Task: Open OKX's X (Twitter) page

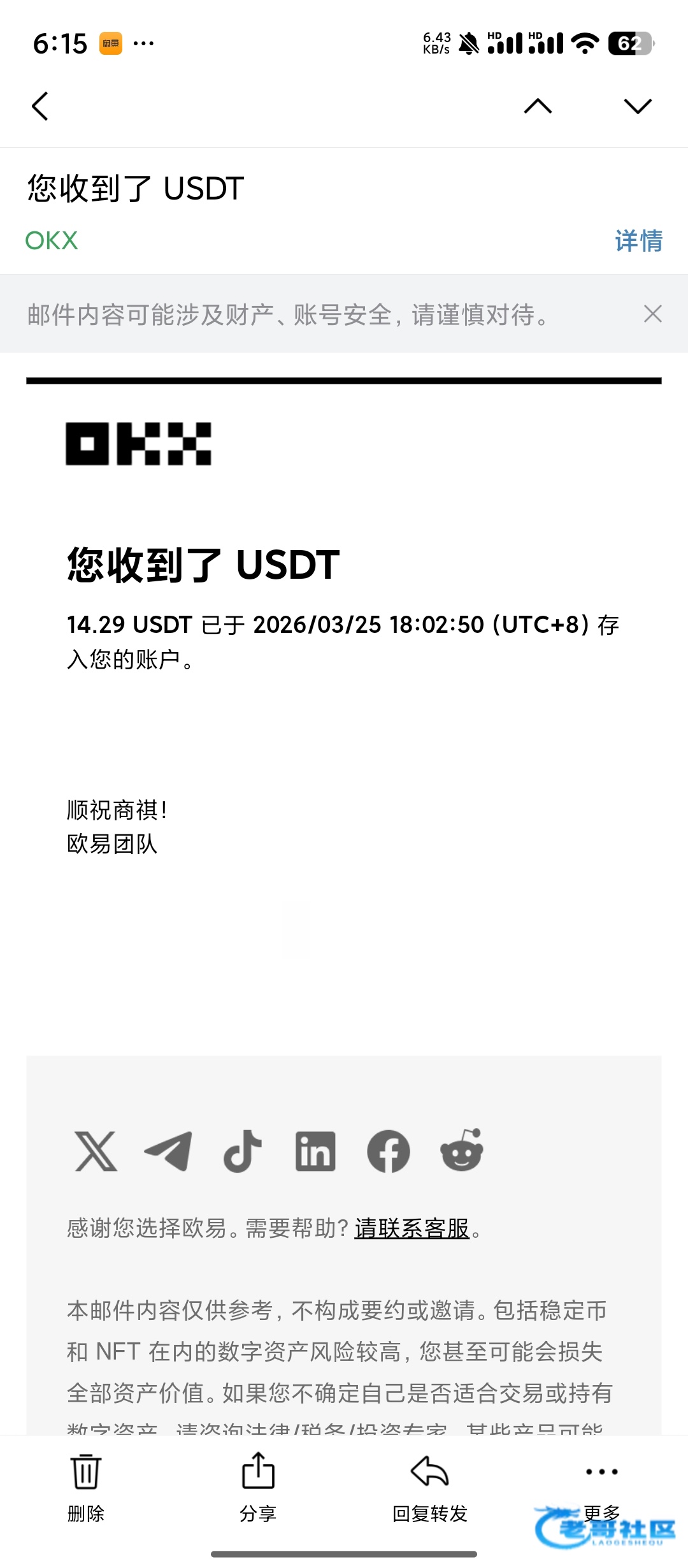Action: (x=96, y=1151)
